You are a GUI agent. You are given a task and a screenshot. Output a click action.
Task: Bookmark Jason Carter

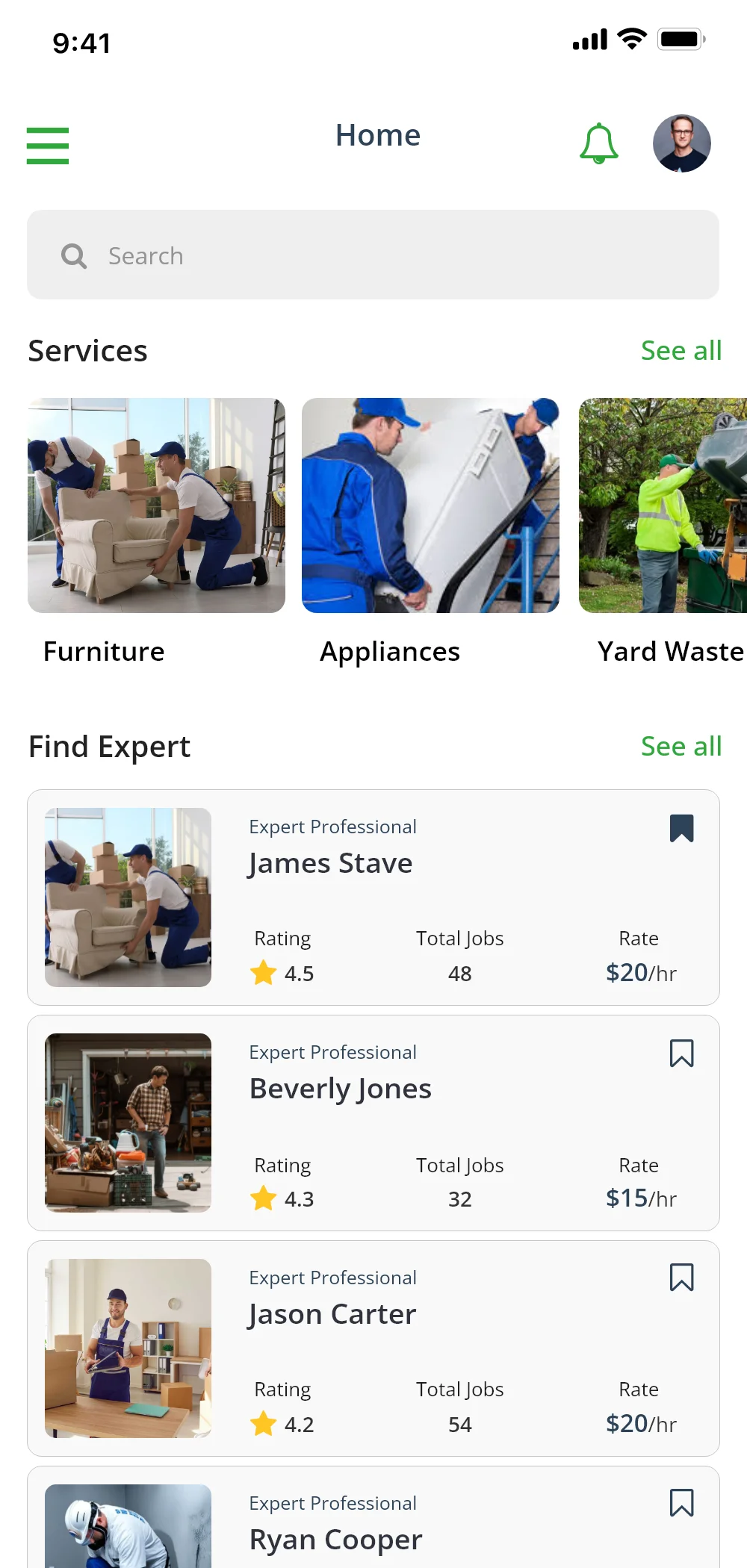click(681, 1278)
